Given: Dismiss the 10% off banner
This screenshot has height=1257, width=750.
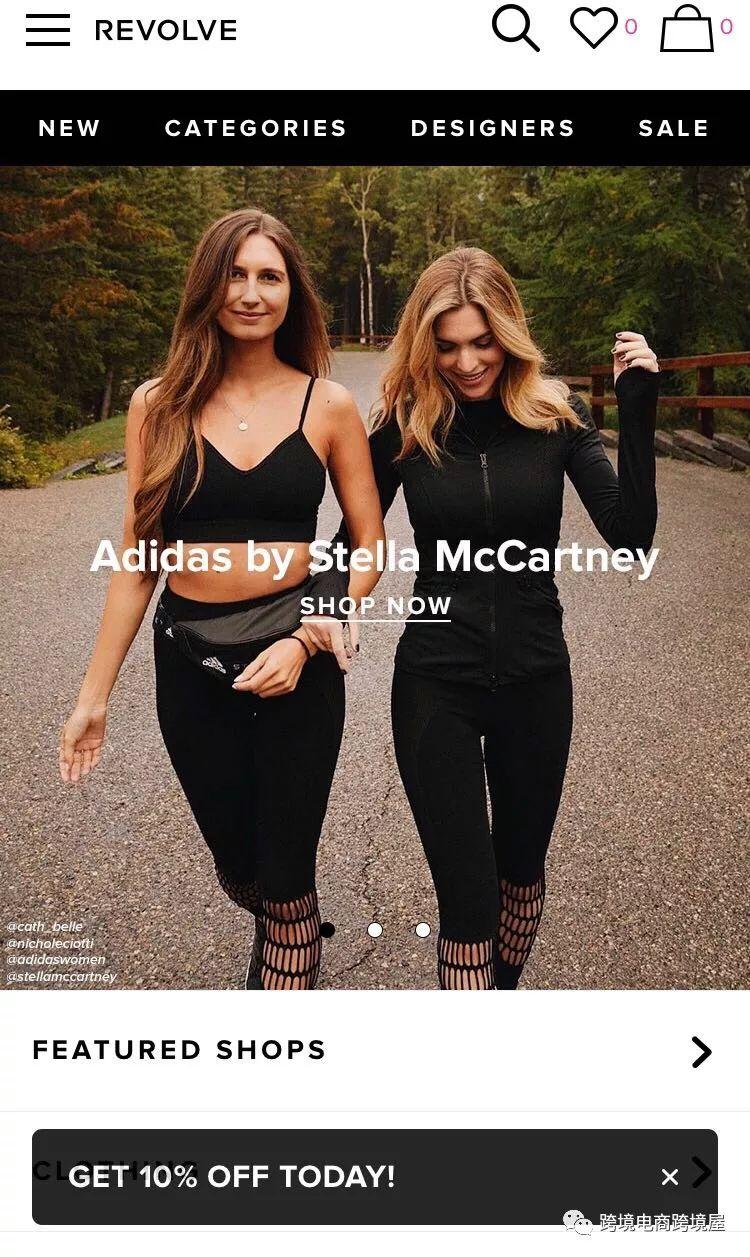Looking at the screenshot, I should click(x=670, y=1177).
